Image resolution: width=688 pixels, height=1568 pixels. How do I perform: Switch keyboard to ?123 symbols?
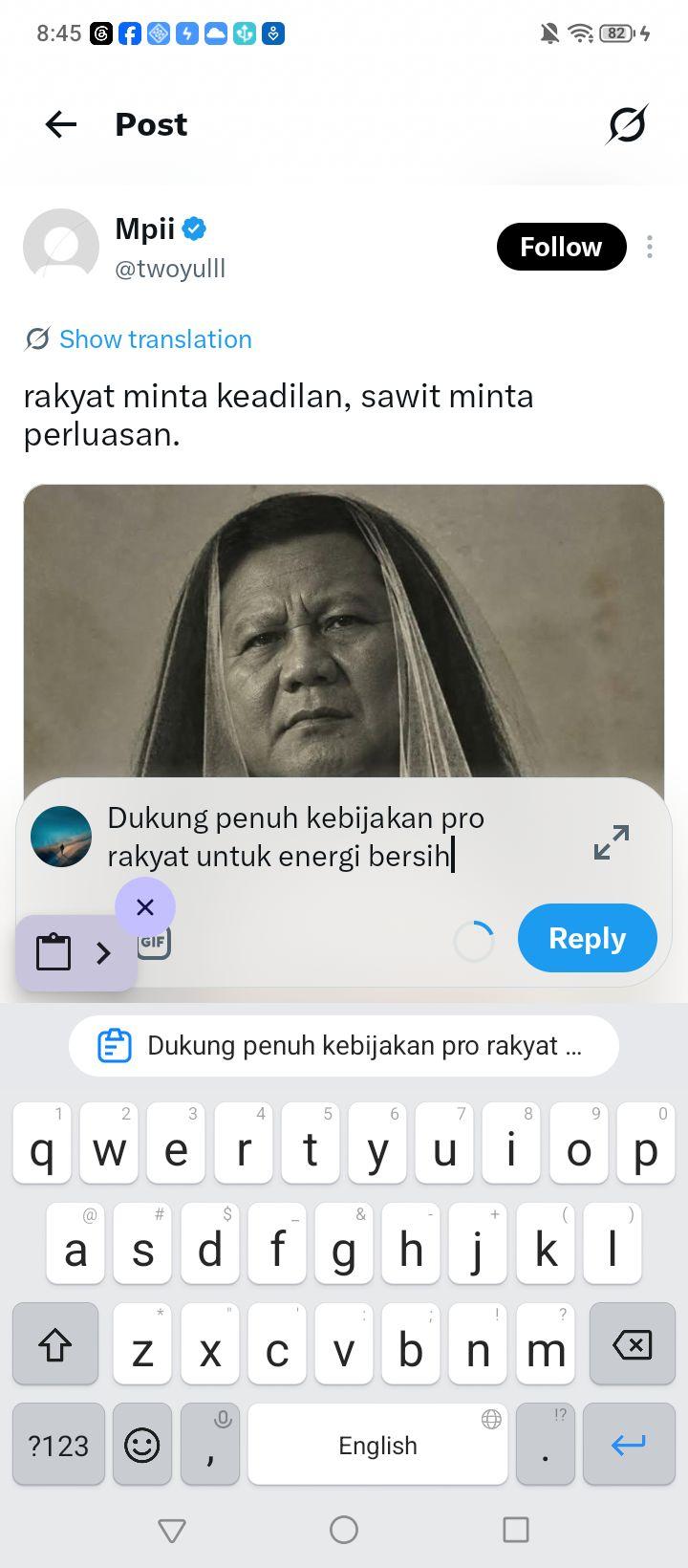tap(58, 1445)
